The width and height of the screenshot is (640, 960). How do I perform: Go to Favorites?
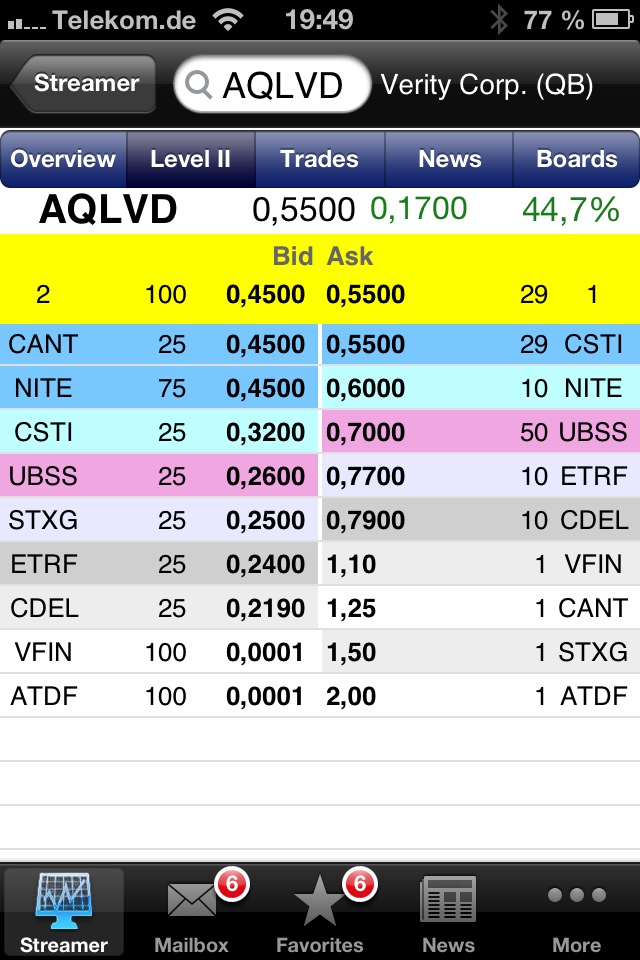pyautogui.click(x=320, y=912)
